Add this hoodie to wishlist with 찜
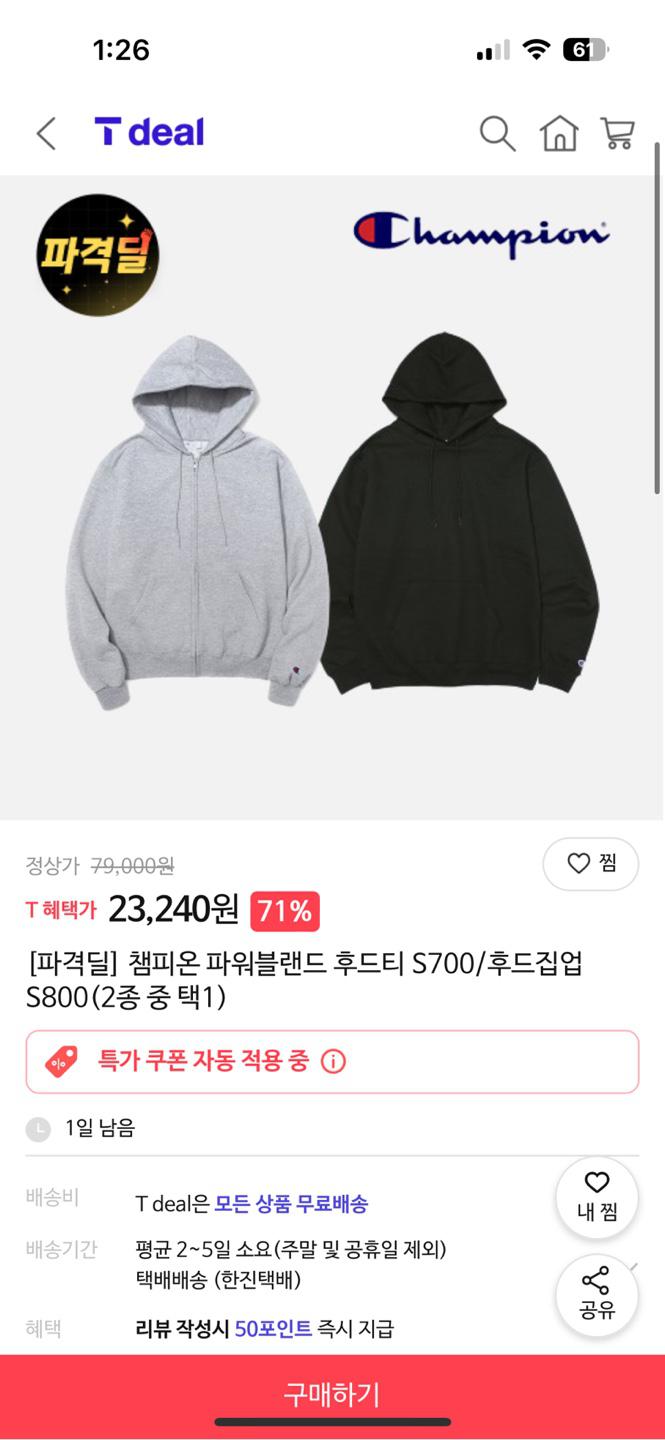Viewport: 665px width, 1440px height. tap(591, 864)
